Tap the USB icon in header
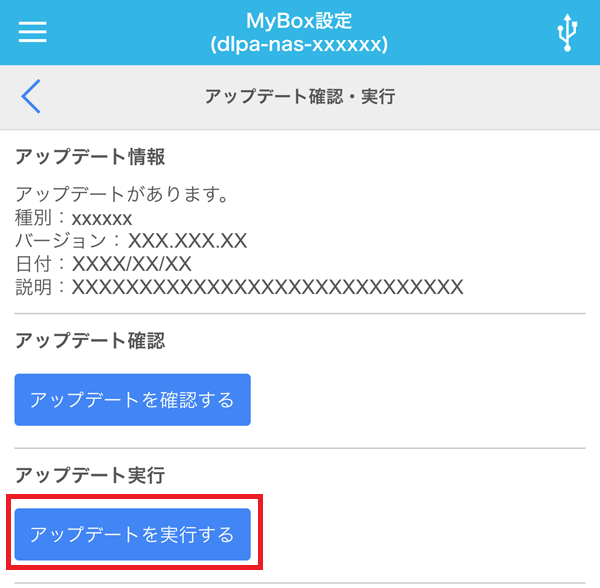 (x=567, y=32)
